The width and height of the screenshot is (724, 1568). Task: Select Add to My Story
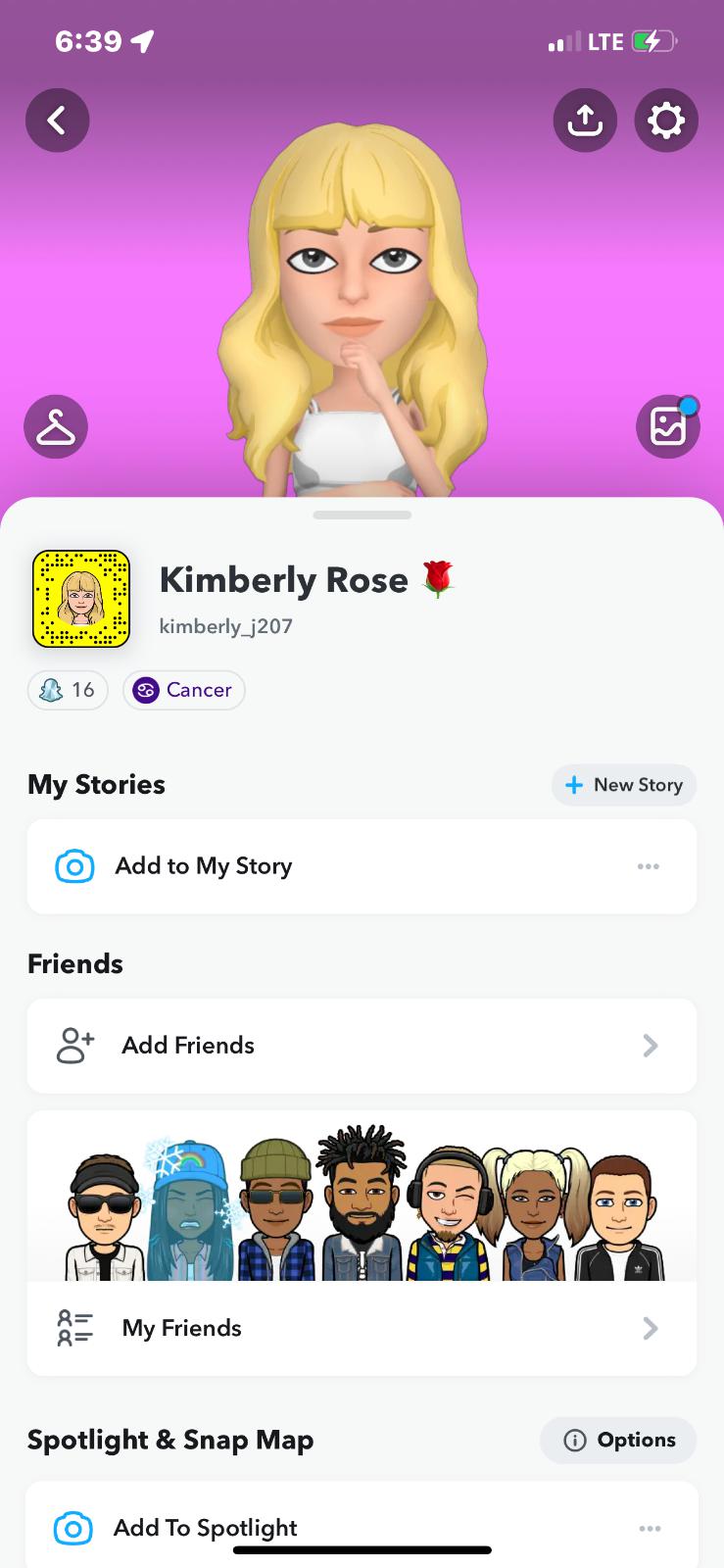coord(204,866)
